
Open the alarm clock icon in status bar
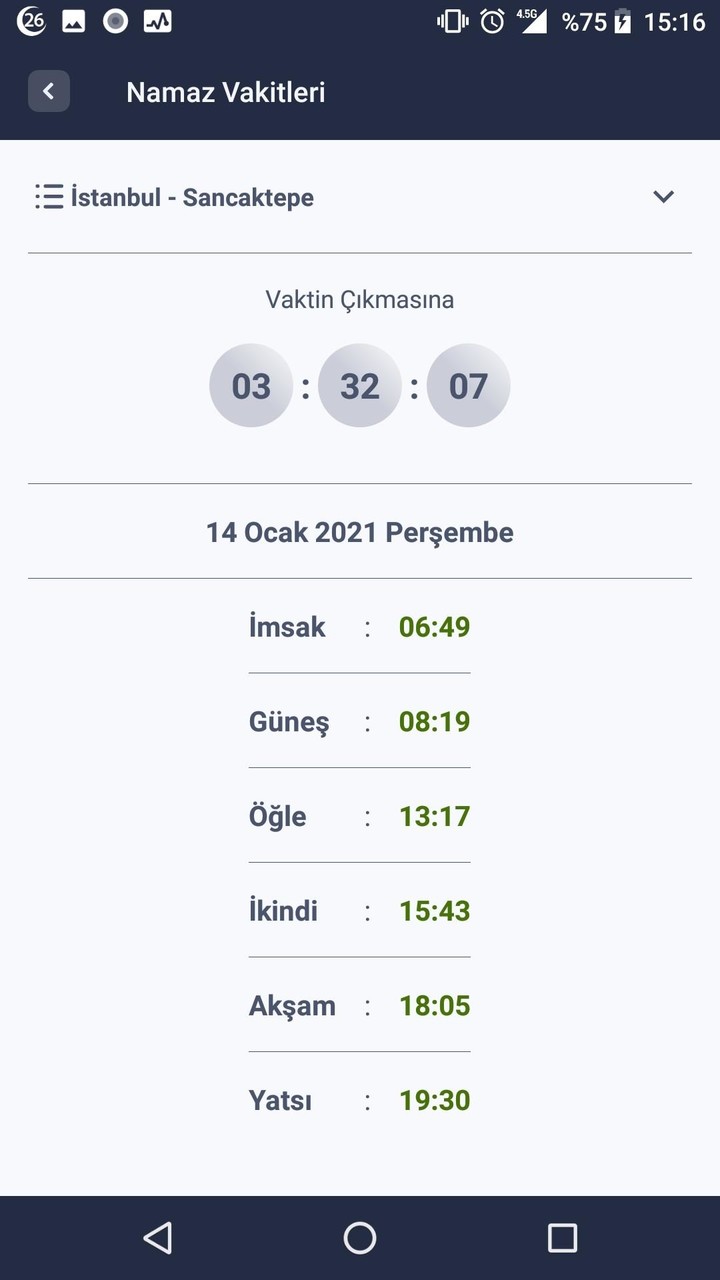pos(493,20)
